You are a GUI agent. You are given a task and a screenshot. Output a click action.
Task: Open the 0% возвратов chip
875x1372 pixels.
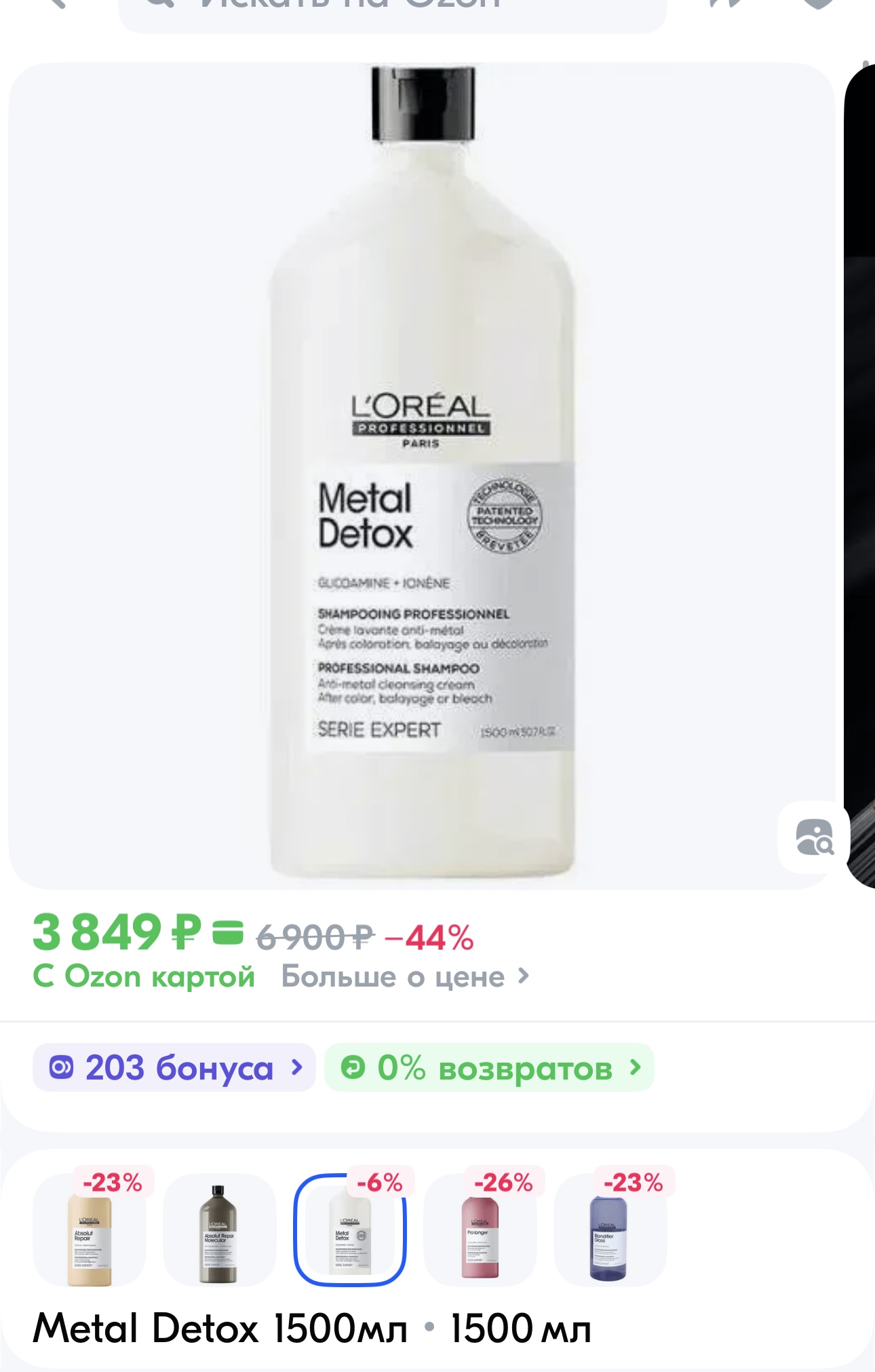(x=489, y=1068)
